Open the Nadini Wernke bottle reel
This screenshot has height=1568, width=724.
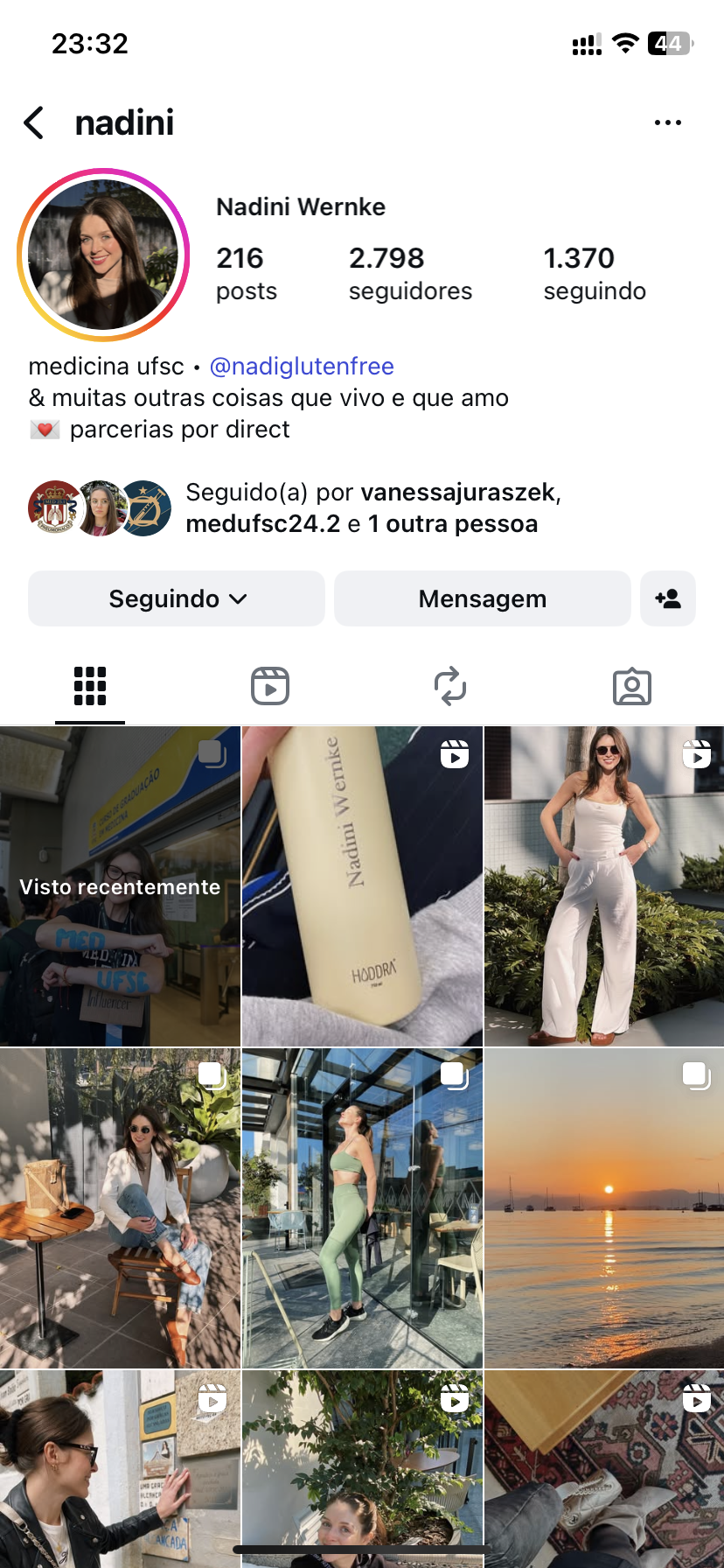pos(362,885)
